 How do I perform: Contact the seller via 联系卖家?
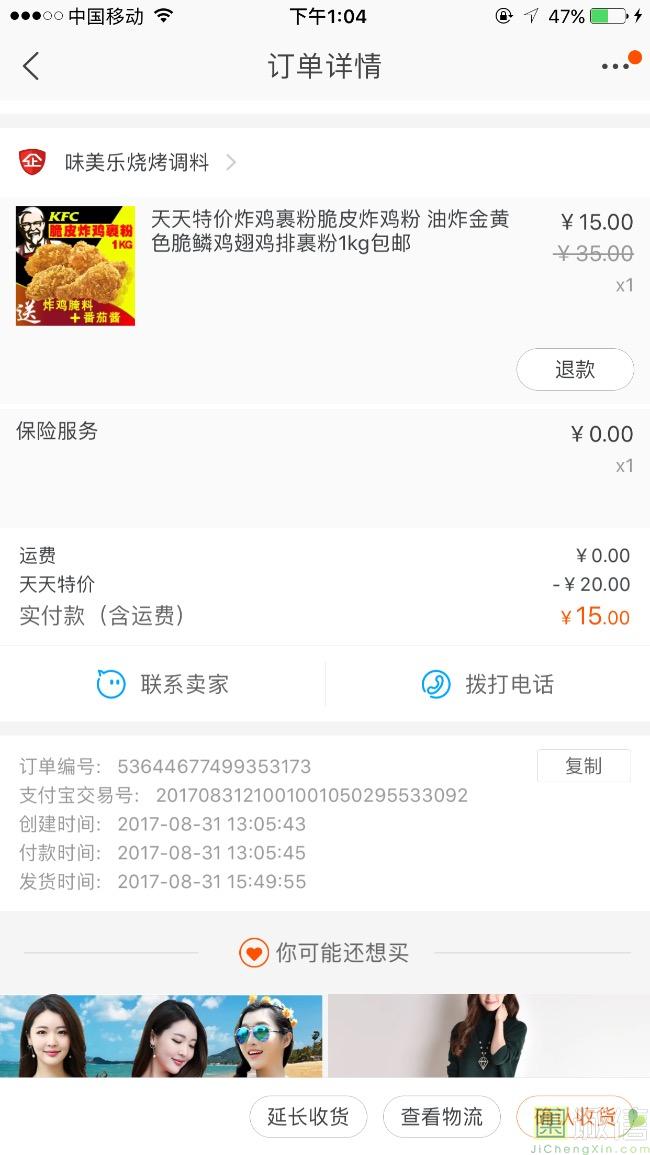pyautogui.click(x=163, y=684)
